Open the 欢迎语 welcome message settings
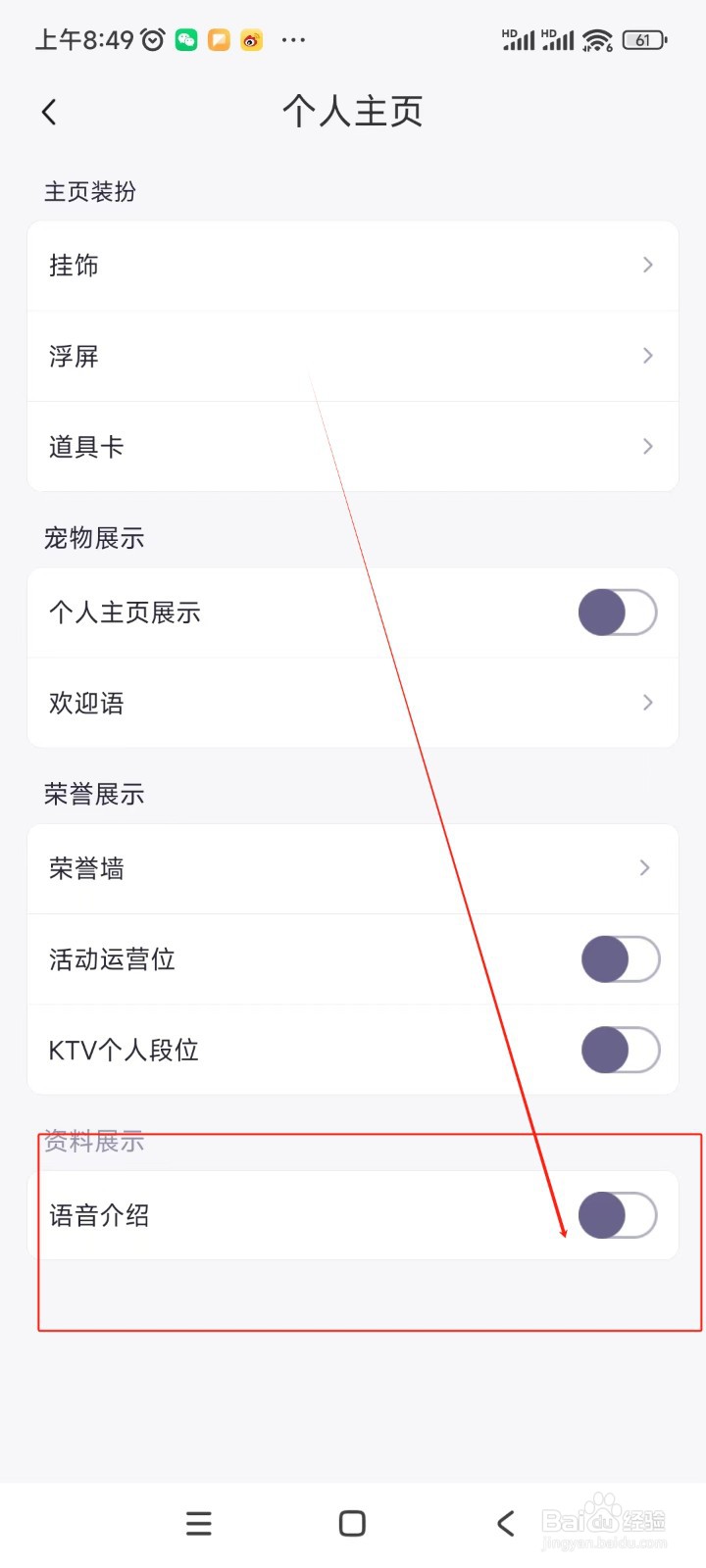This screenshot has height=1568, width=706. click(353, 703)
